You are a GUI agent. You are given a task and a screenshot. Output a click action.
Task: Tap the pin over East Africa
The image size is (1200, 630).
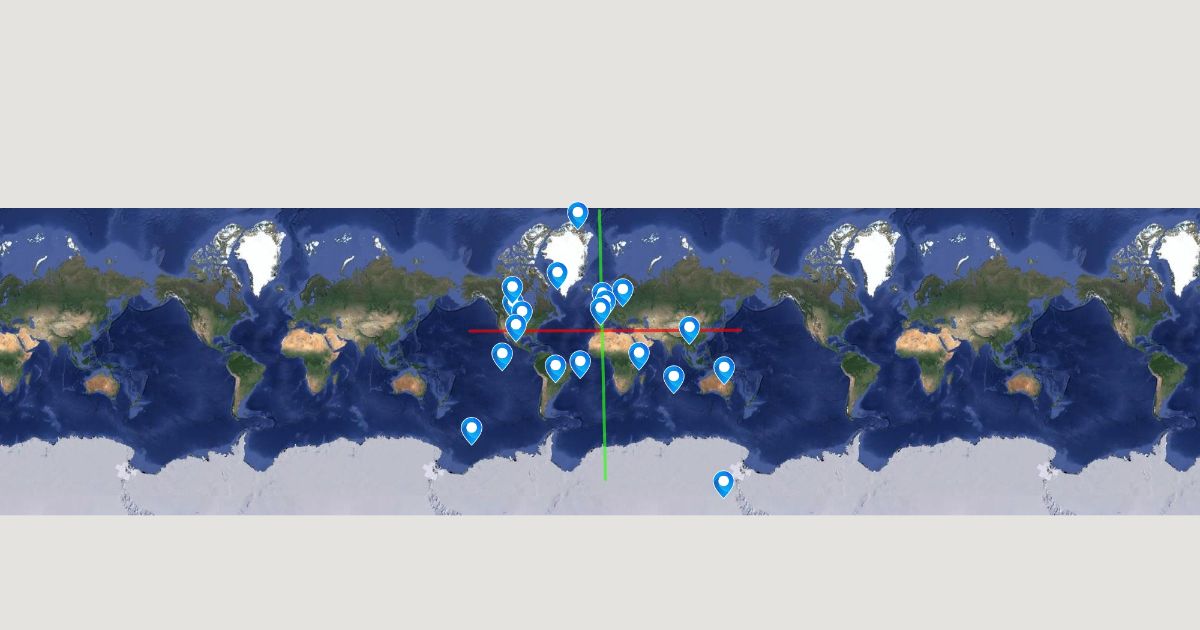[x=639, y=354]
